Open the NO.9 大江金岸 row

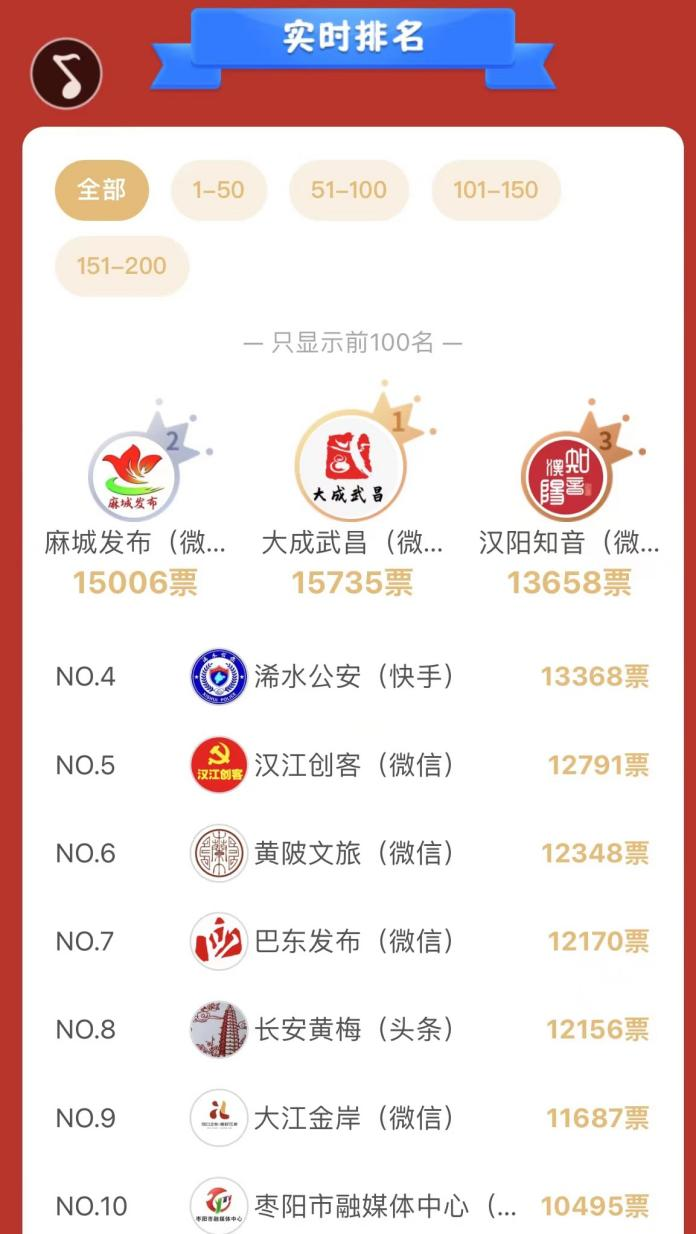pos(354,1117)
